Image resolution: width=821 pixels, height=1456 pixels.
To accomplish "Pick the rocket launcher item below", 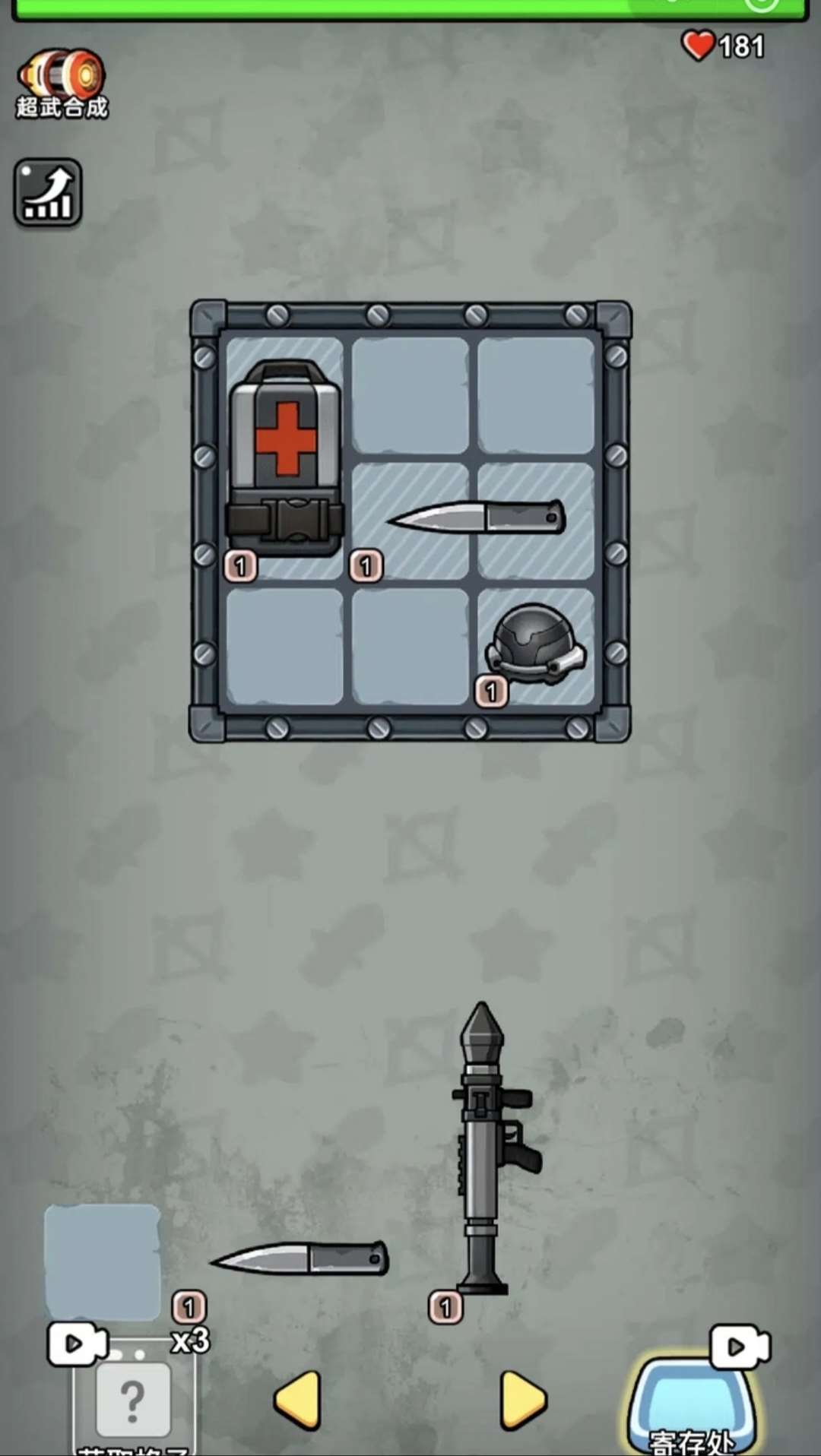I will 493,1149.
